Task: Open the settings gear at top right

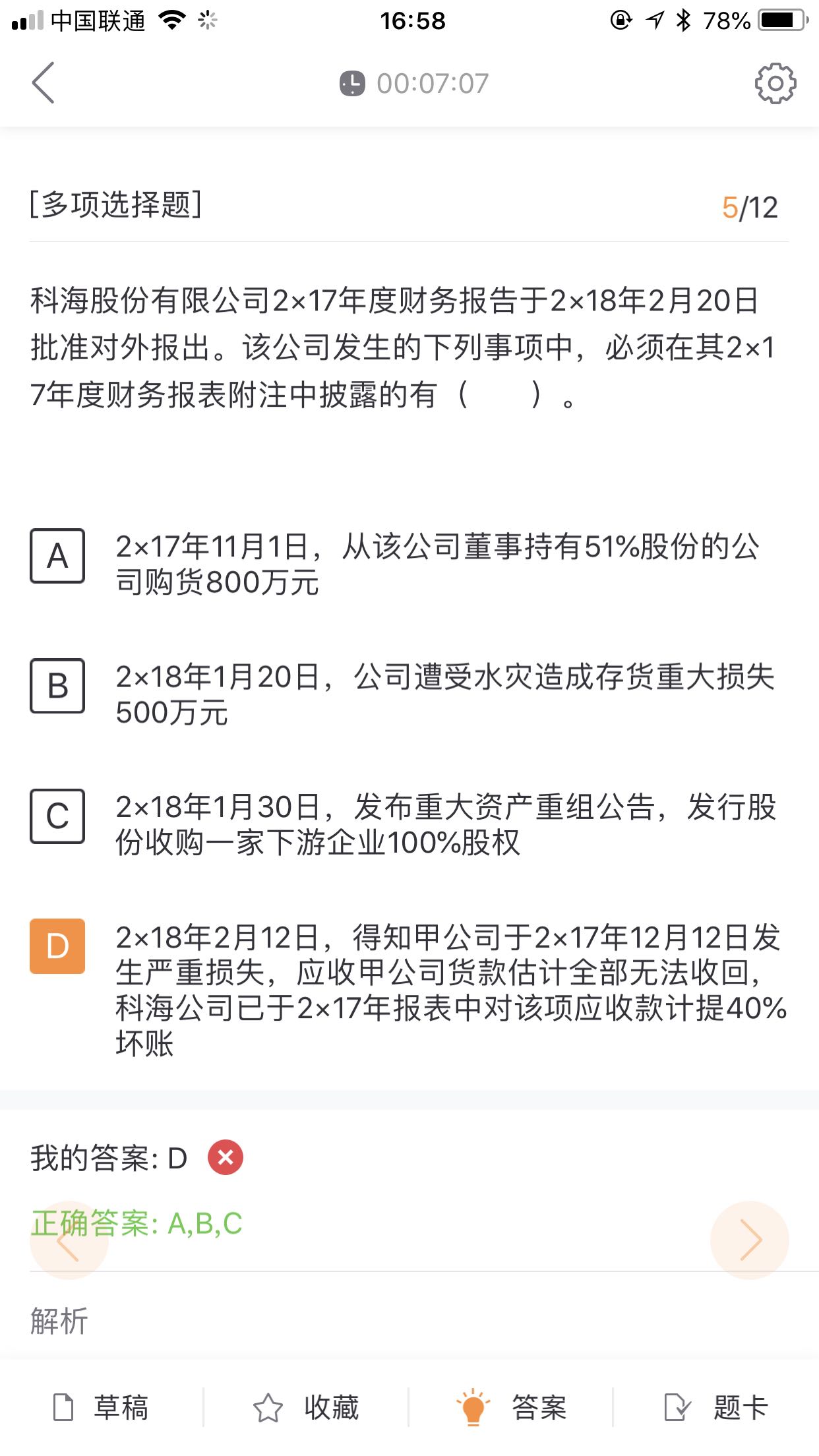Action: pyautogui.click(x=775, y=84)
